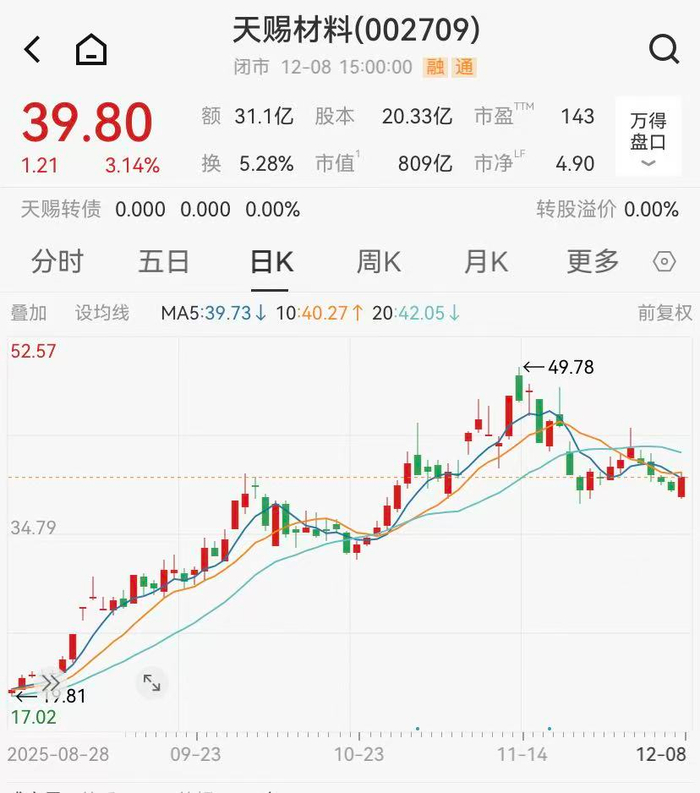This screenshot has width=700, height=793.
Task: Tap 叠加 to overlay another index
Action: pyautogui.click(x=29, y=313)
